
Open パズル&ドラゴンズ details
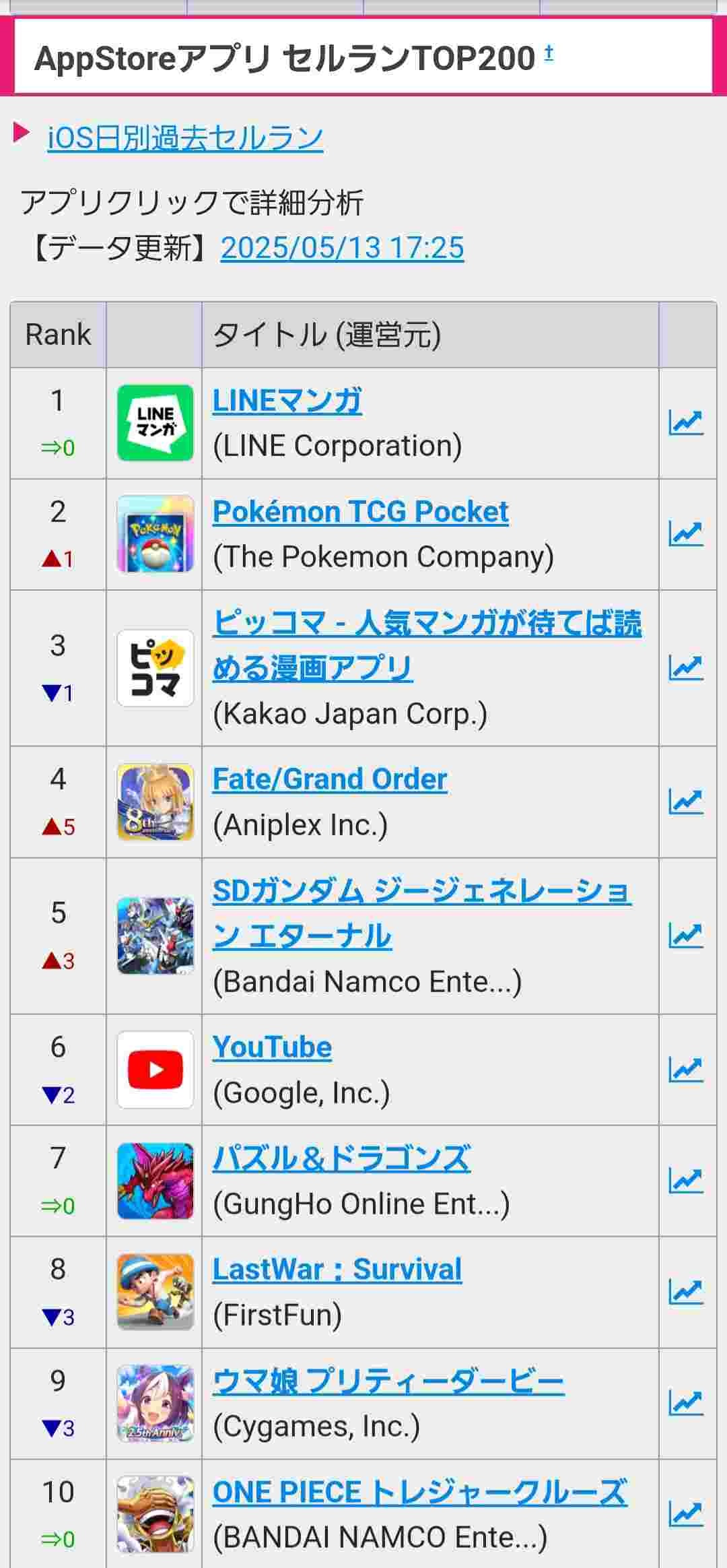(341, 1158)
